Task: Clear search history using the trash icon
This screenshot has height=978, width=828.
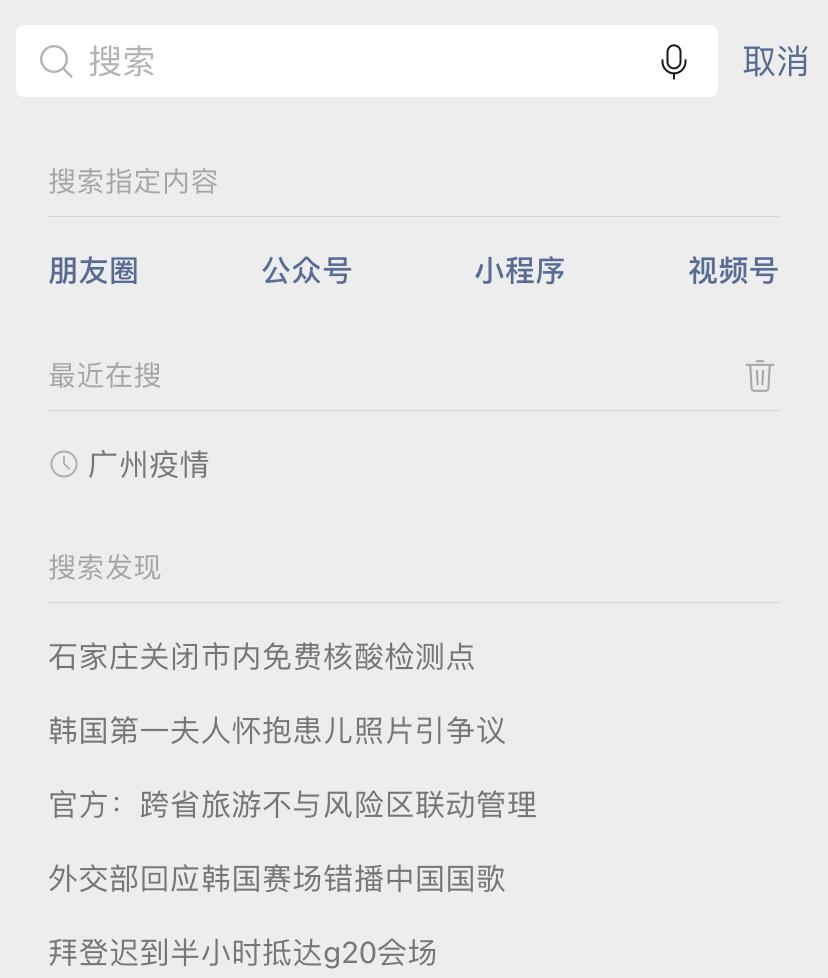Action: (760, 376)
